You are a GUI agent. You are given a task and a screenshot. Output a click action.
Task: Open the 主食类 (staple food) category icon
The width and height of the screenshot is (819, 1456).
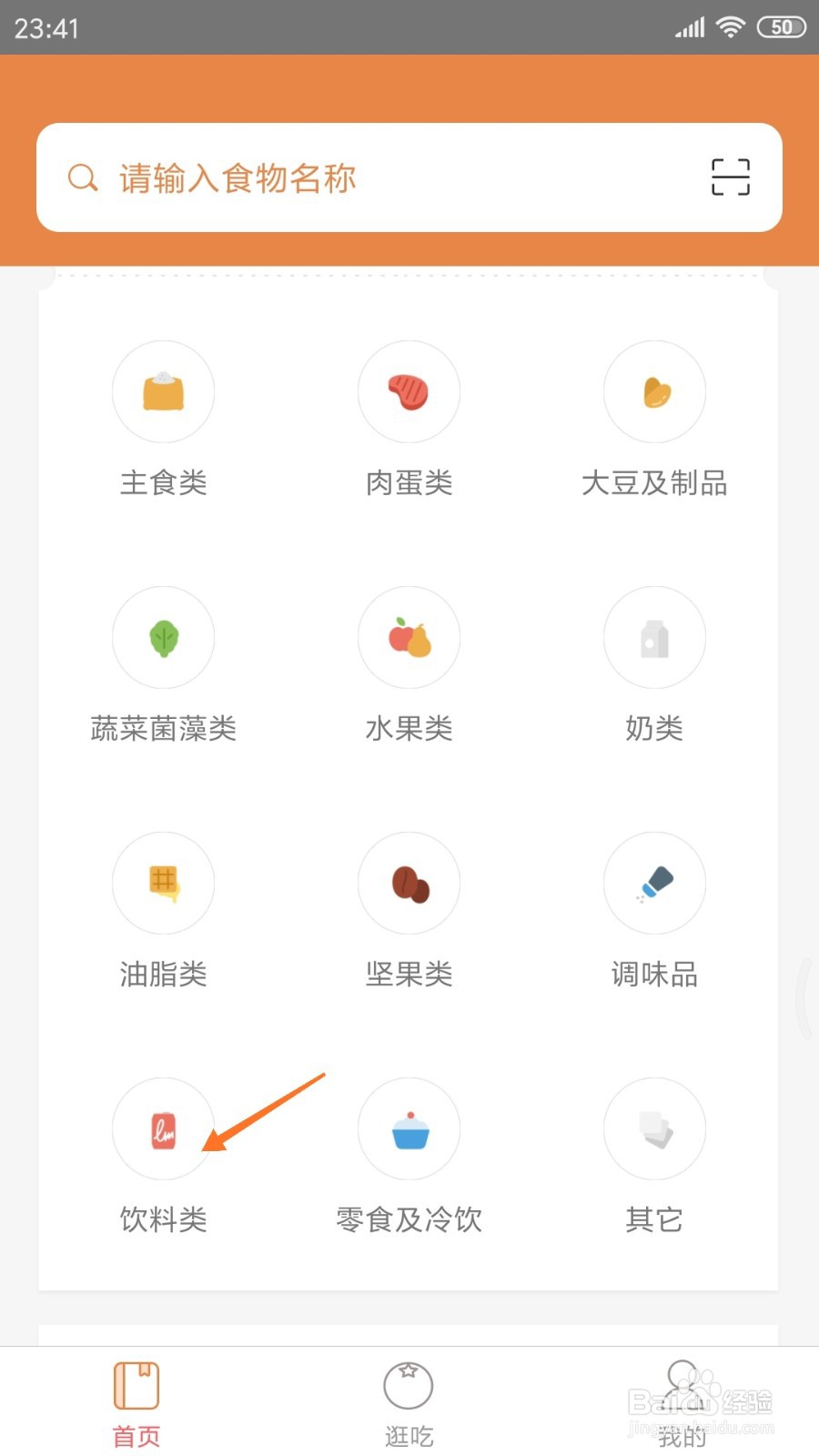(x=163, y=391)
